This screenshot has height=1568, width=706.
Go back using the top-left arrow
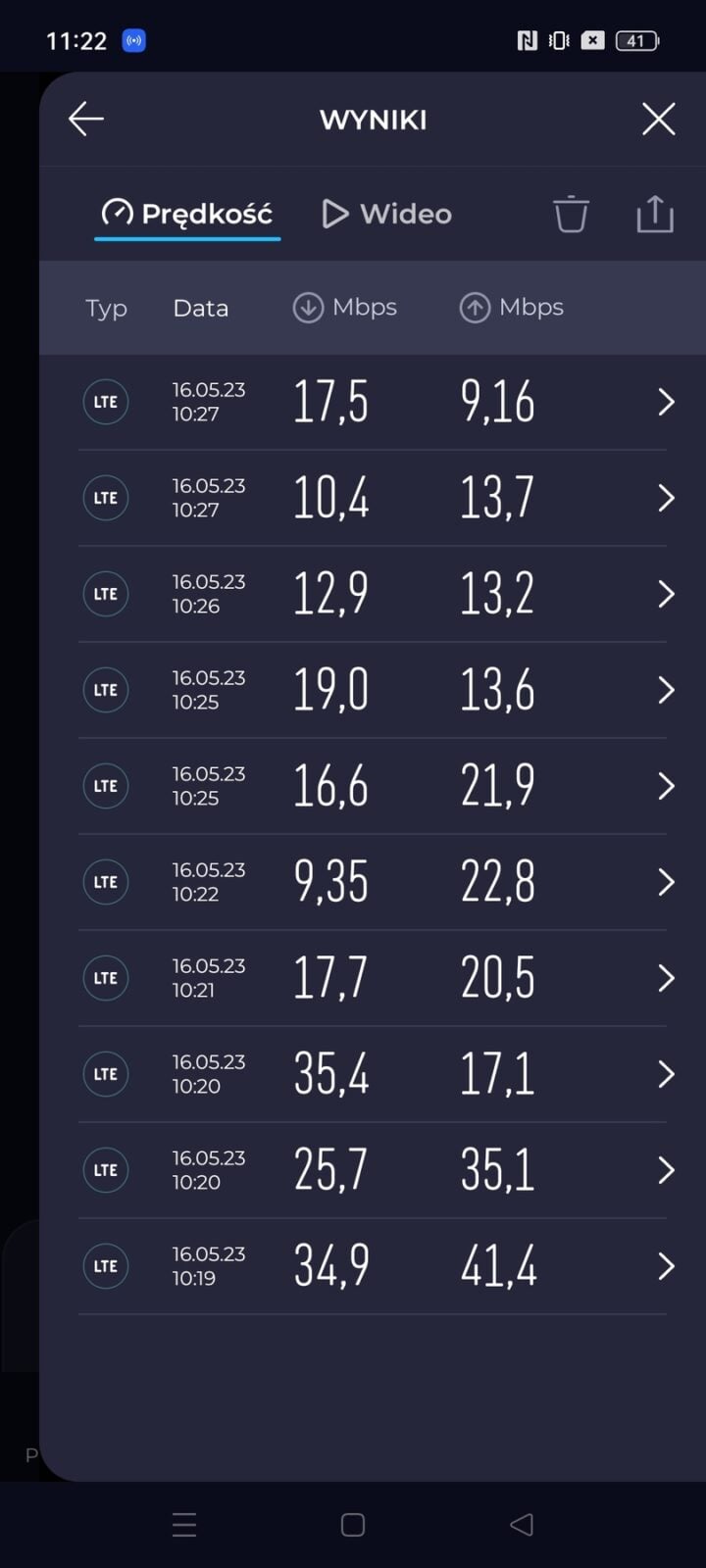tap(86, 120)
